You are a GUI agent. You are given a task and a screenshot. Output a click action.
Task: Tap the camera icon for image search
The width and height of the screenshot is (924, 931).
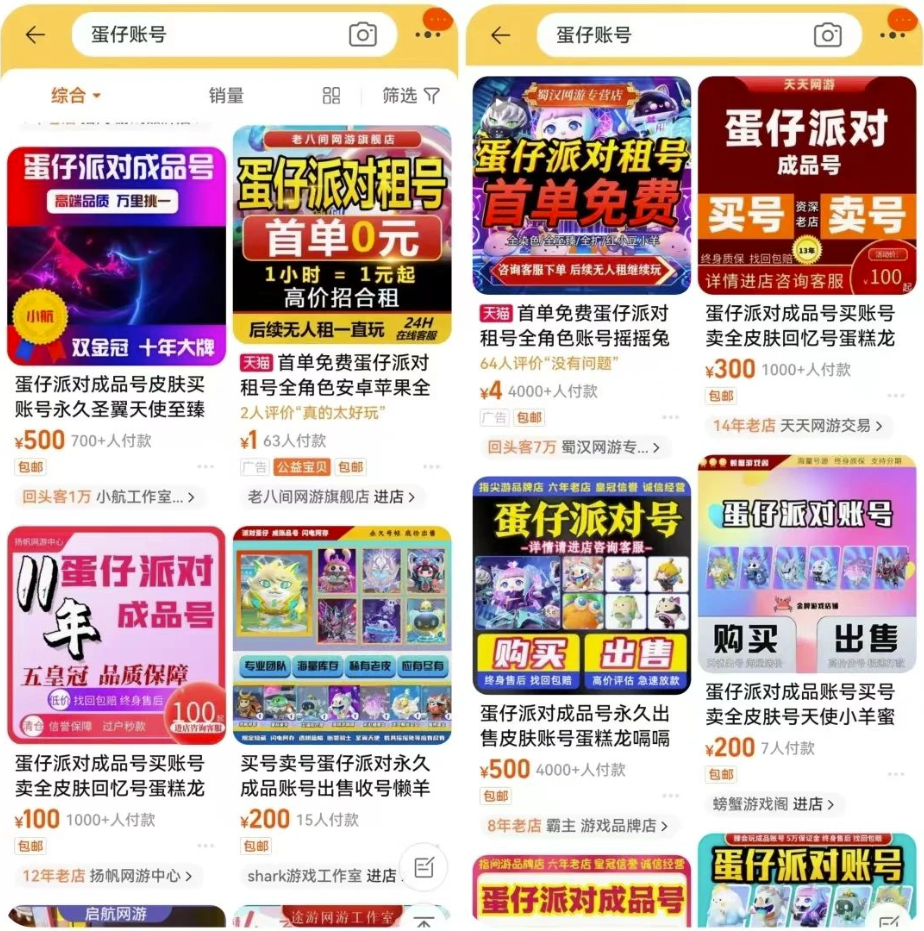364,35
